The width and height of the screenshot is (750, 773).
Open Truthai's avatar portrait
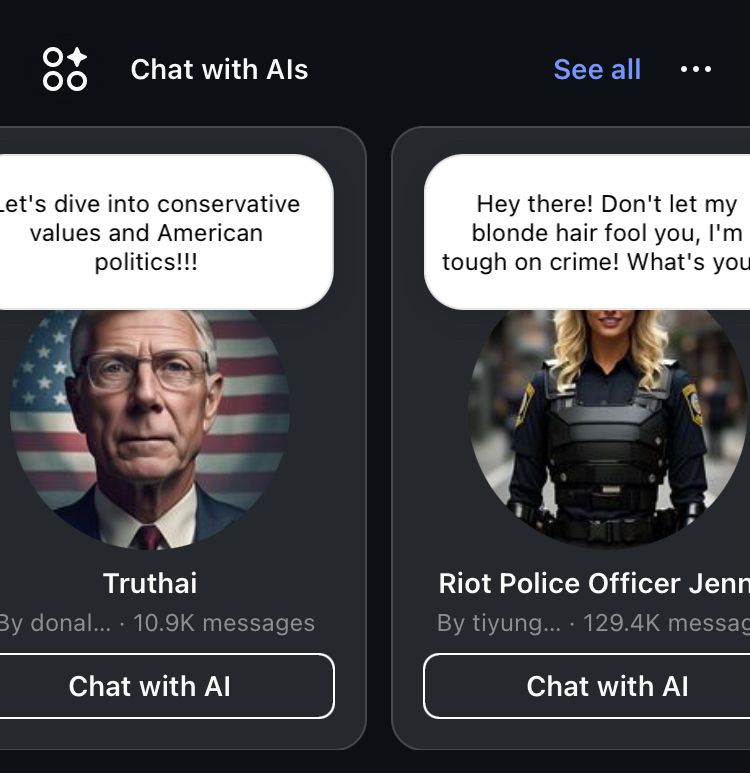(148, 430)
